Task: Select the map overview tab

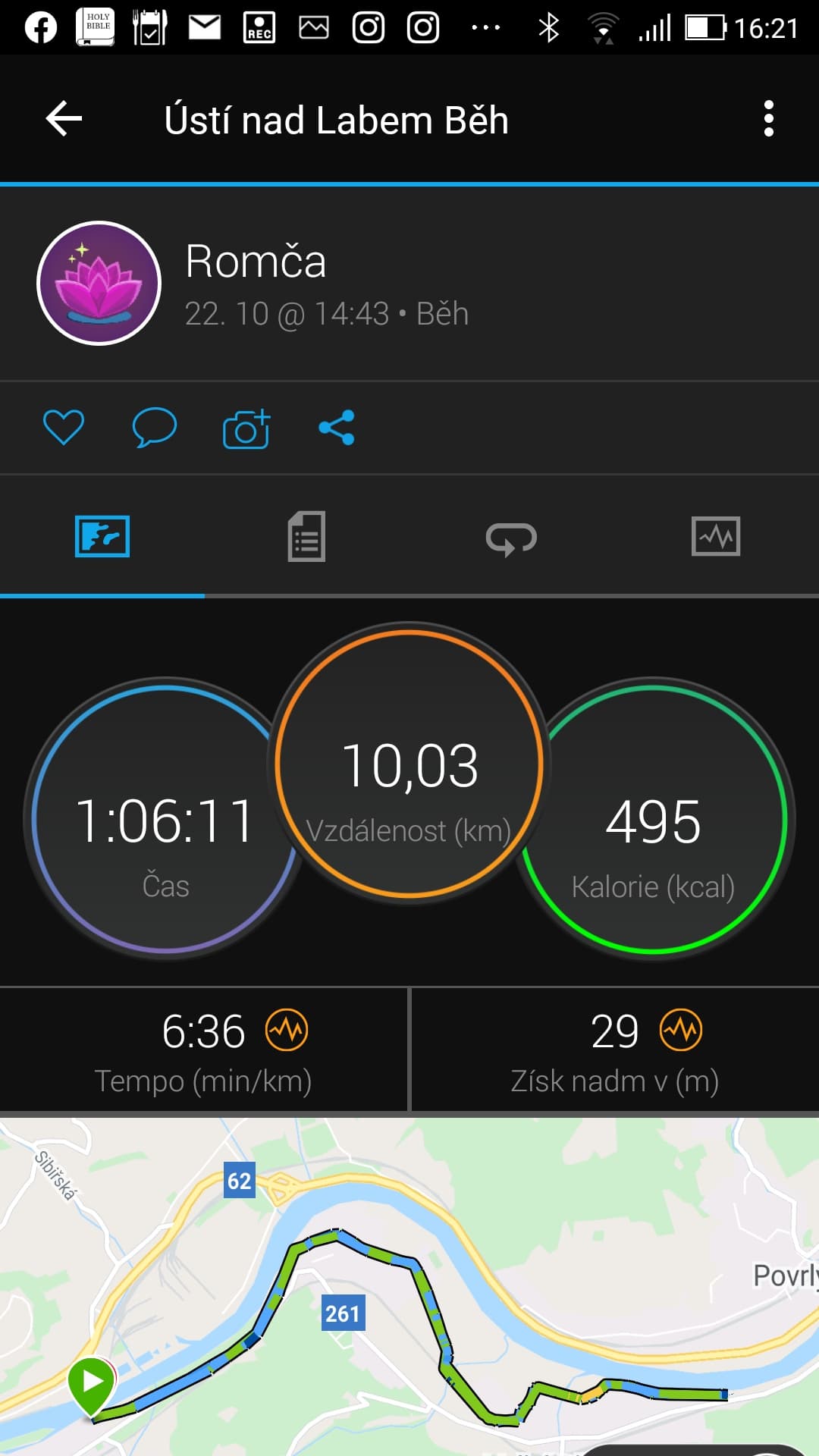Action: tap(102, 536)
